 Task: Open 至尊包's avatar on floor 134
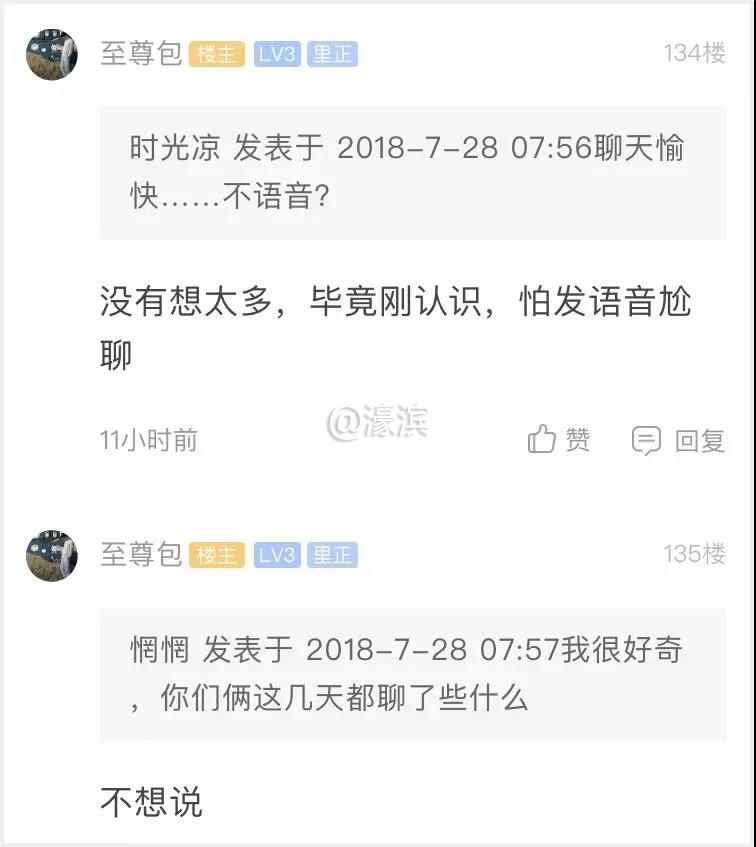[x=52, y=54]
